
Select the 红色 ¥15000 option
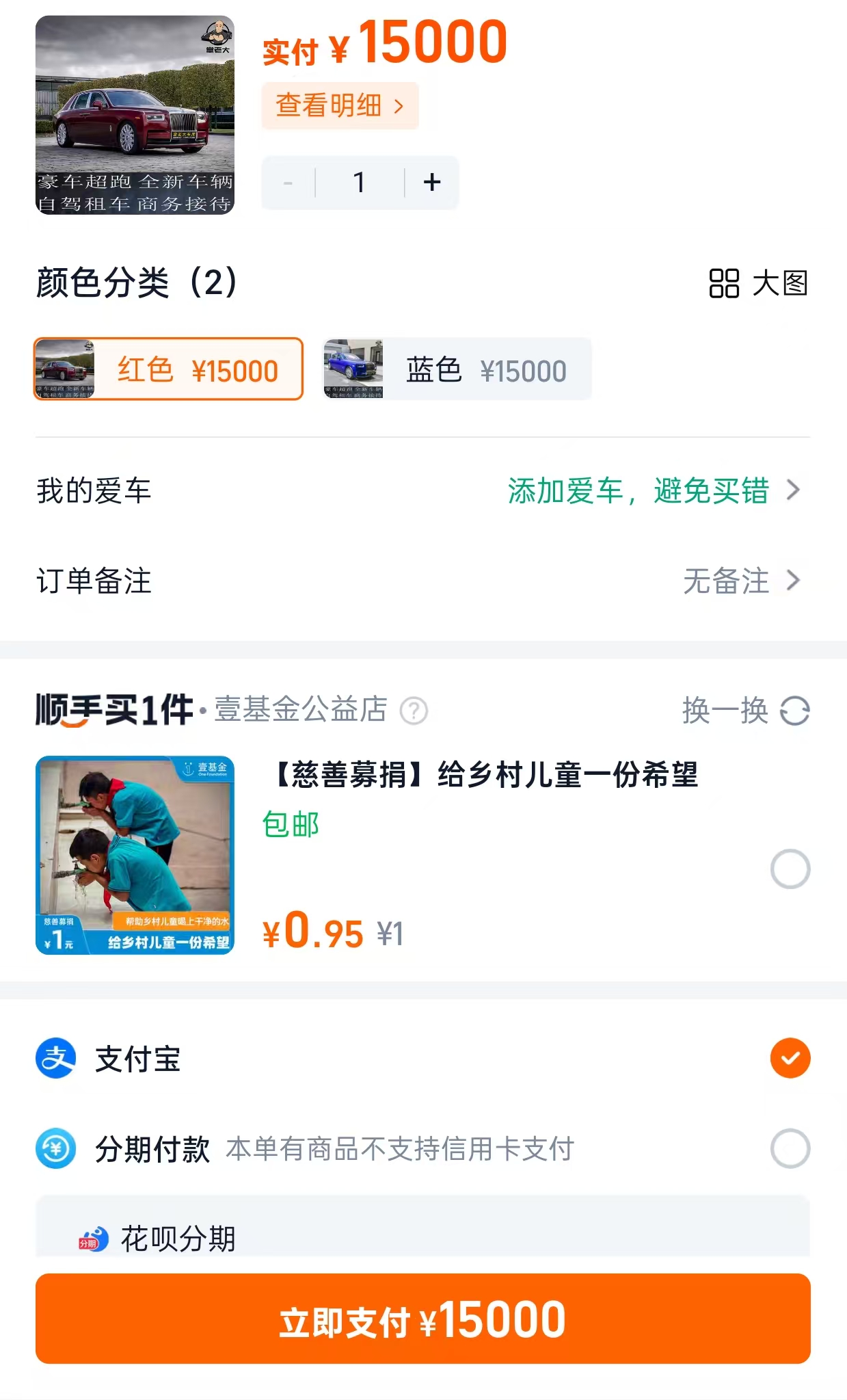(x=168, y=369)
